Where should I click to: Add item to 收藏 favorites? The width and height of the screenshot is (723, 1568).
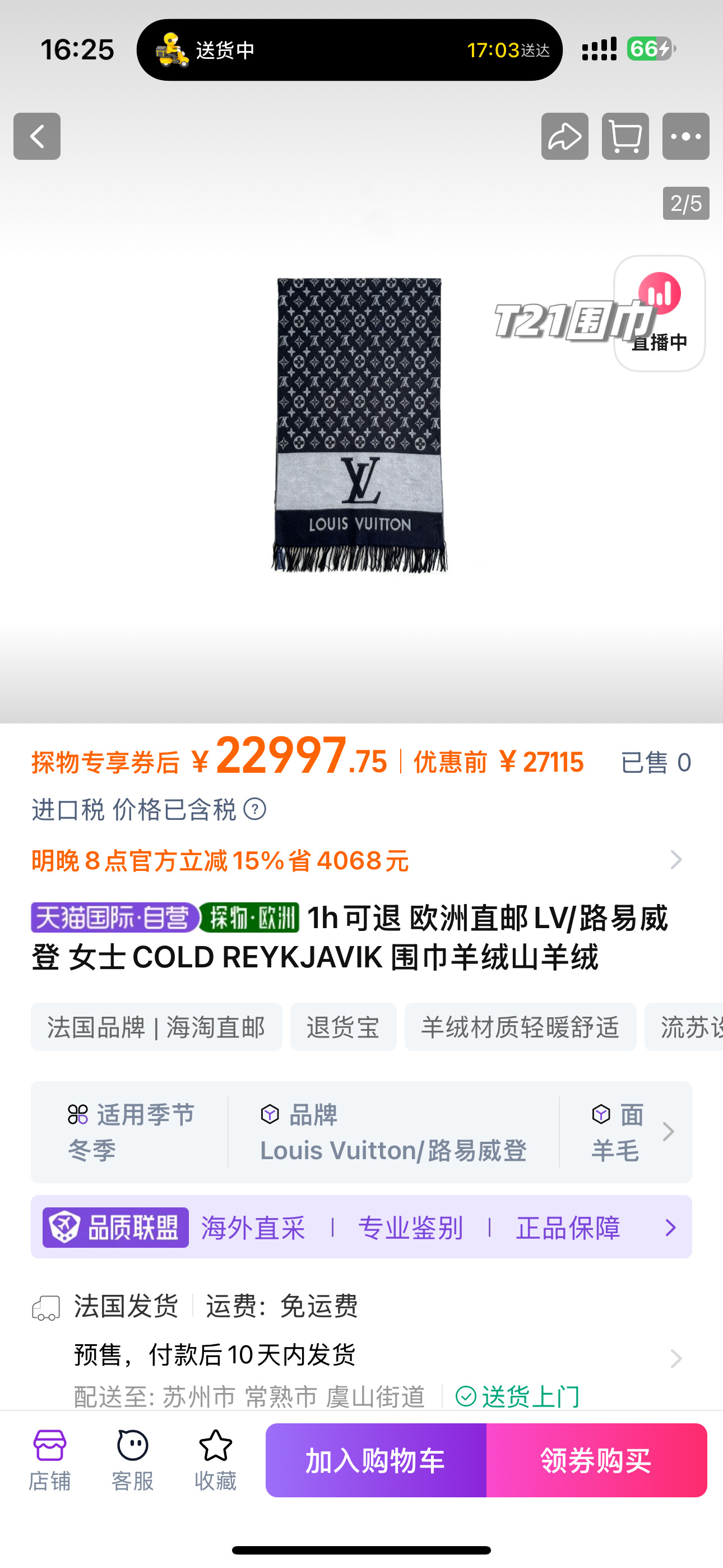click(215, 1460)
